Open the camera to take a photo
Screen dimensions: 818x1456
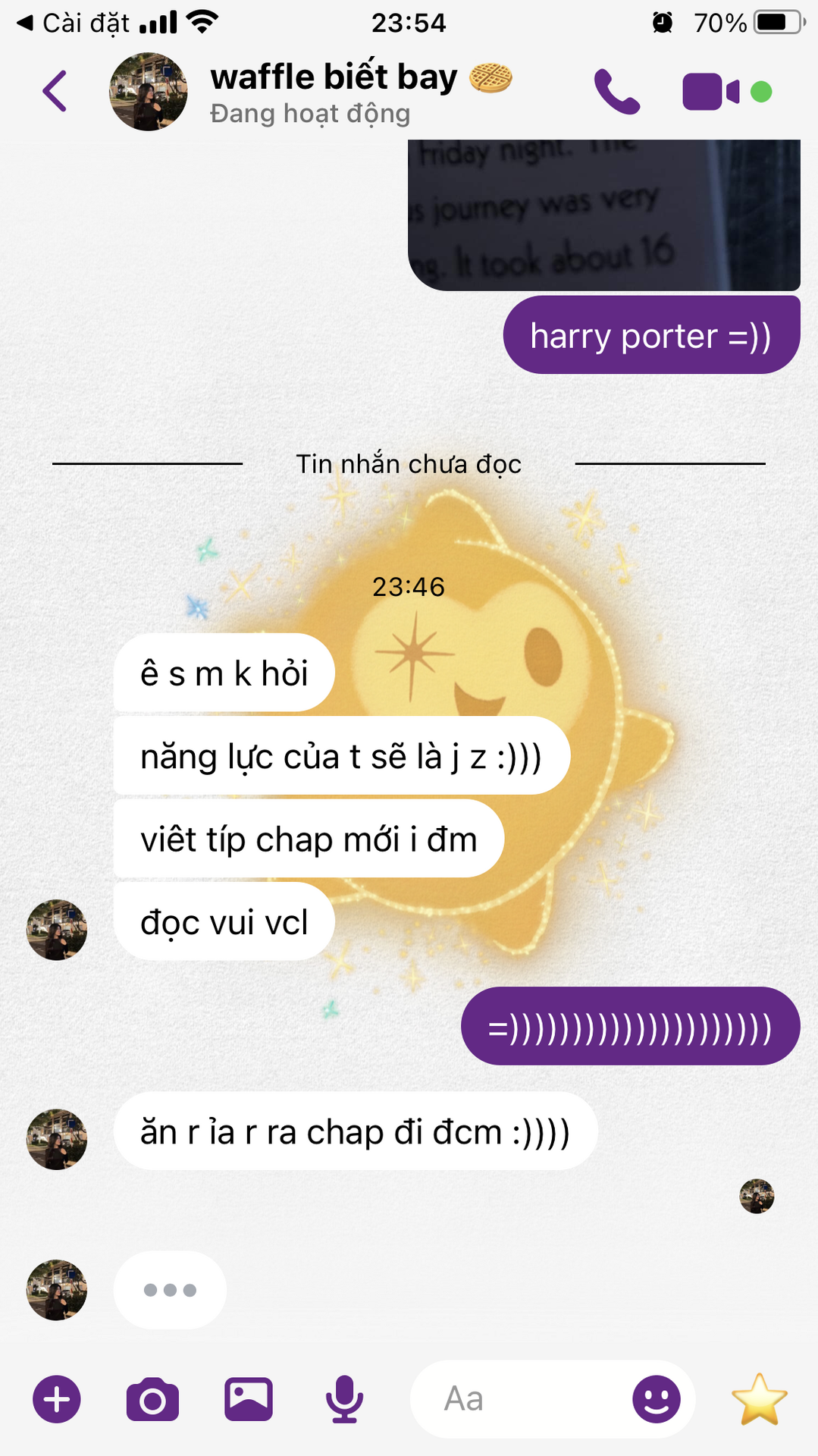click(x=152, y=1399)
